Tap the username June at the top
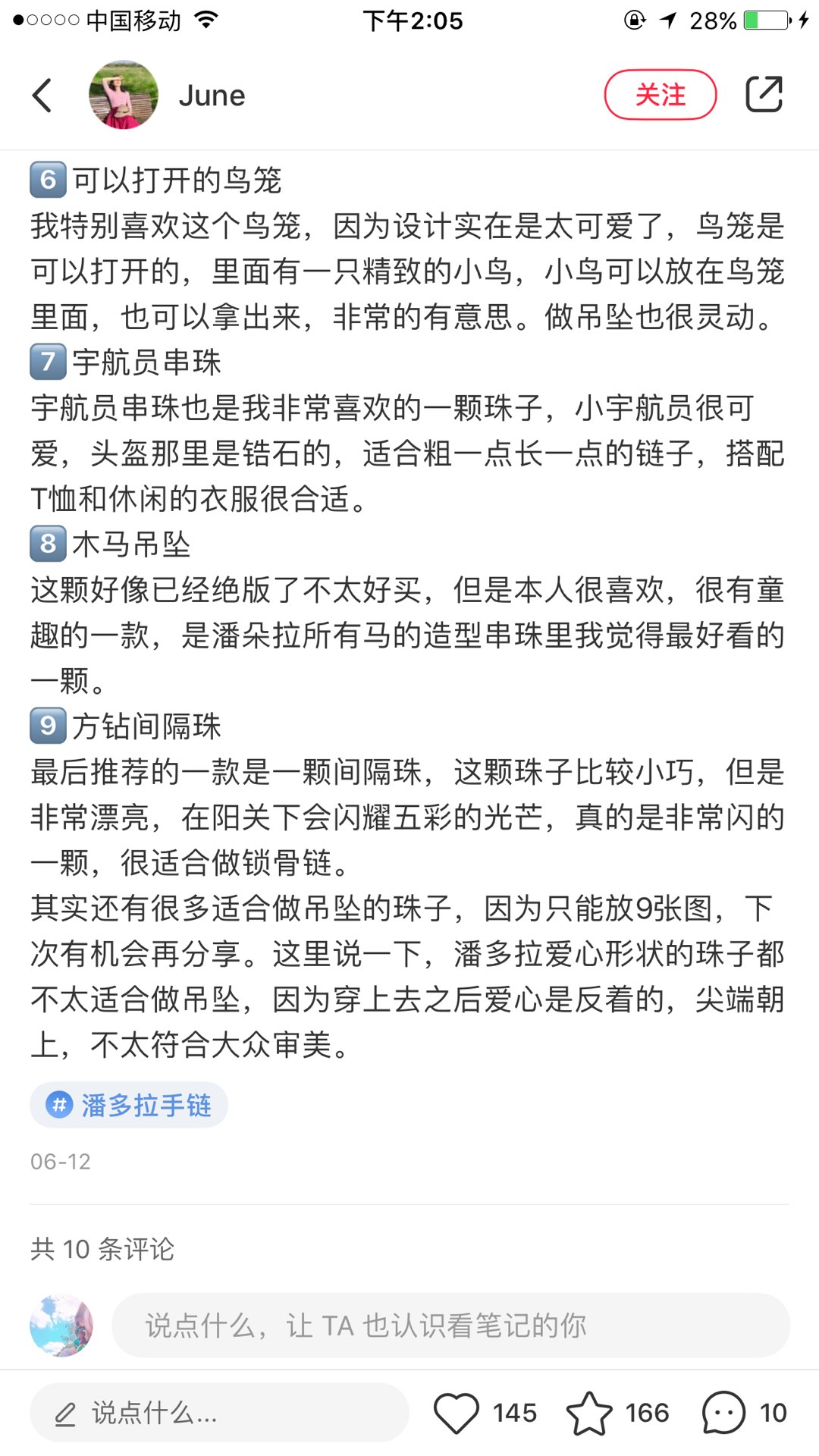Image resolution: width=819 pixels, height=1456 pixels. coord(212,95)
